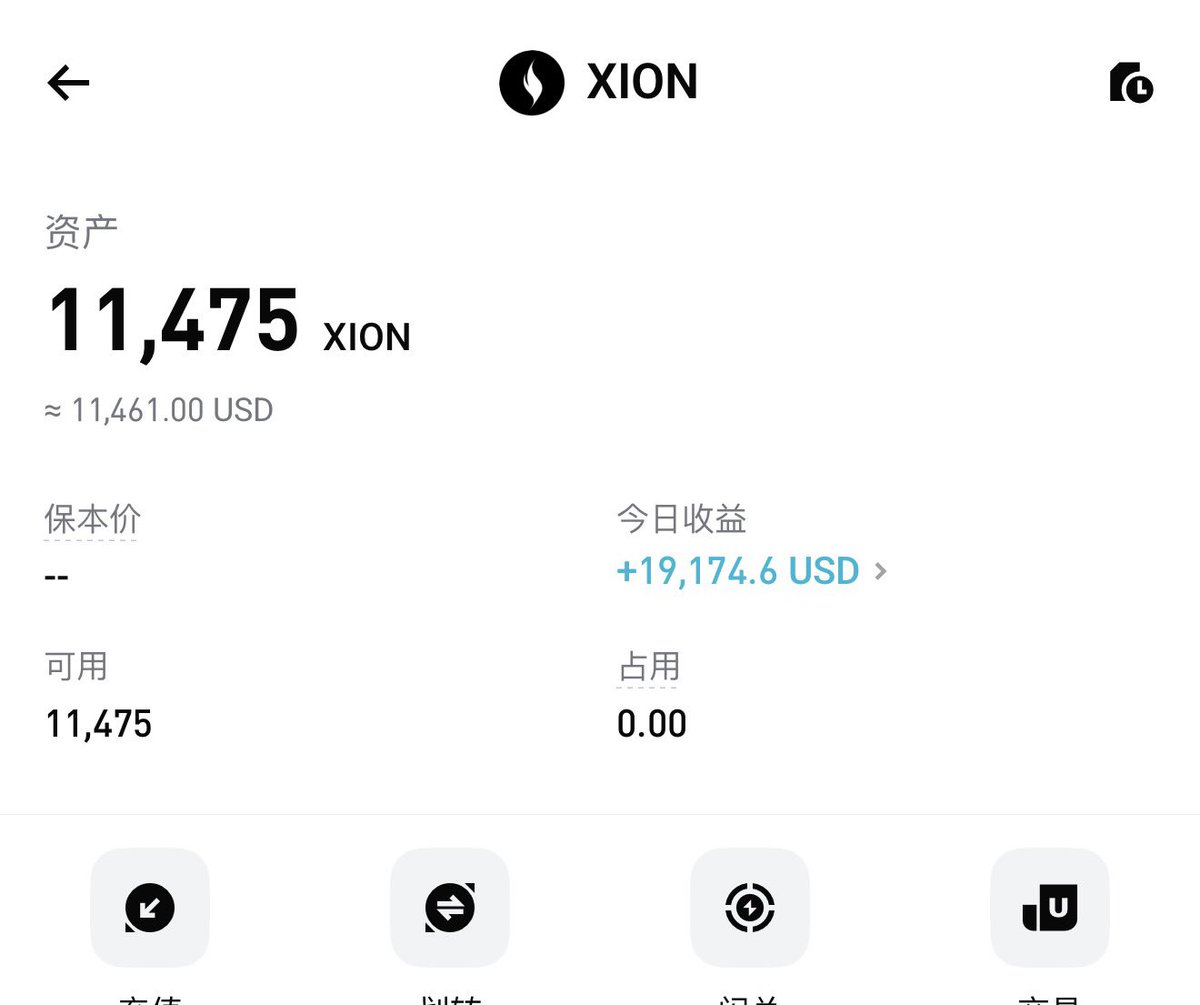Open the XION asset history icon
This screenshot has height=1005, width=1200.
pos(1131,83)
